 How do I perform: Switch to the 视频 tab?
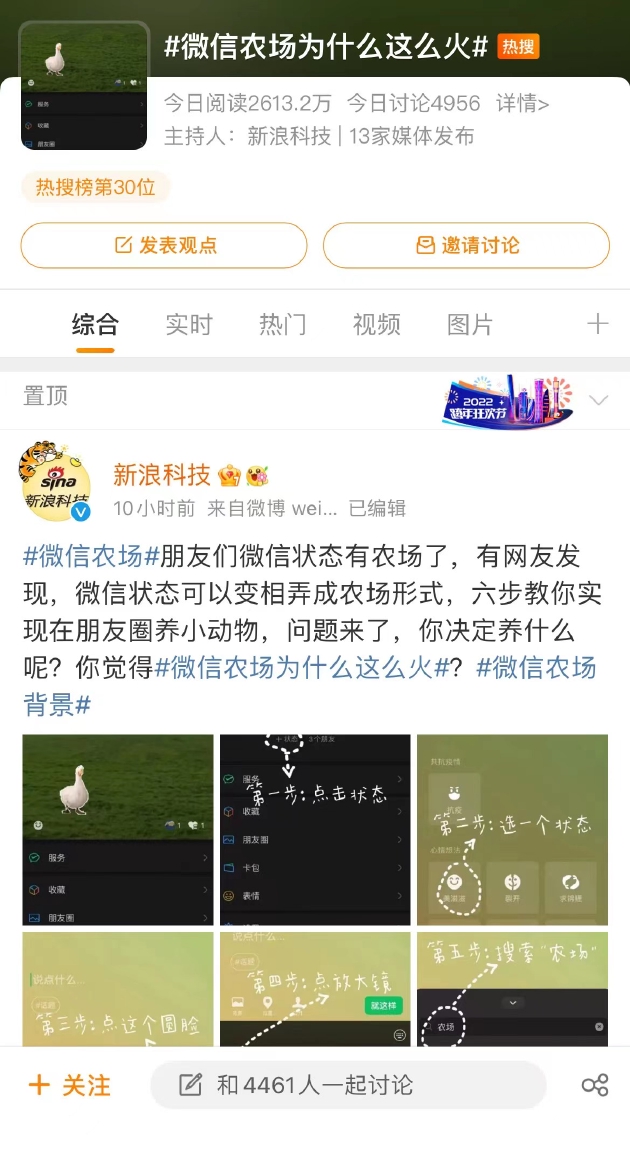[x=377, y=324]
